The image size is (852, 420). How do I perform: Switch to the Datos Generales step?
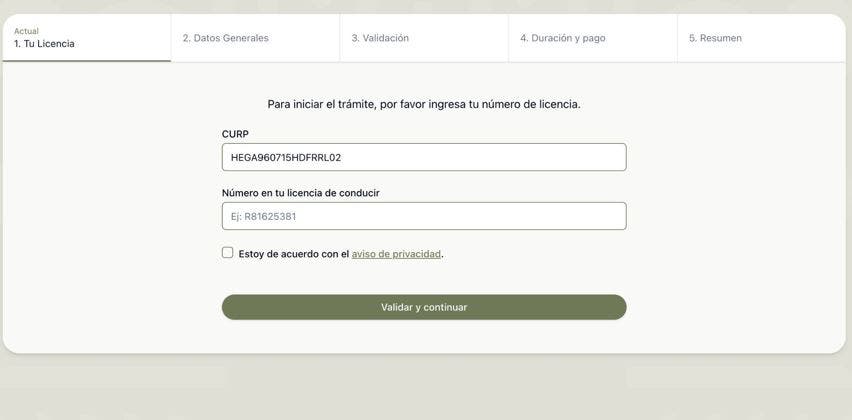click(255, 38)
